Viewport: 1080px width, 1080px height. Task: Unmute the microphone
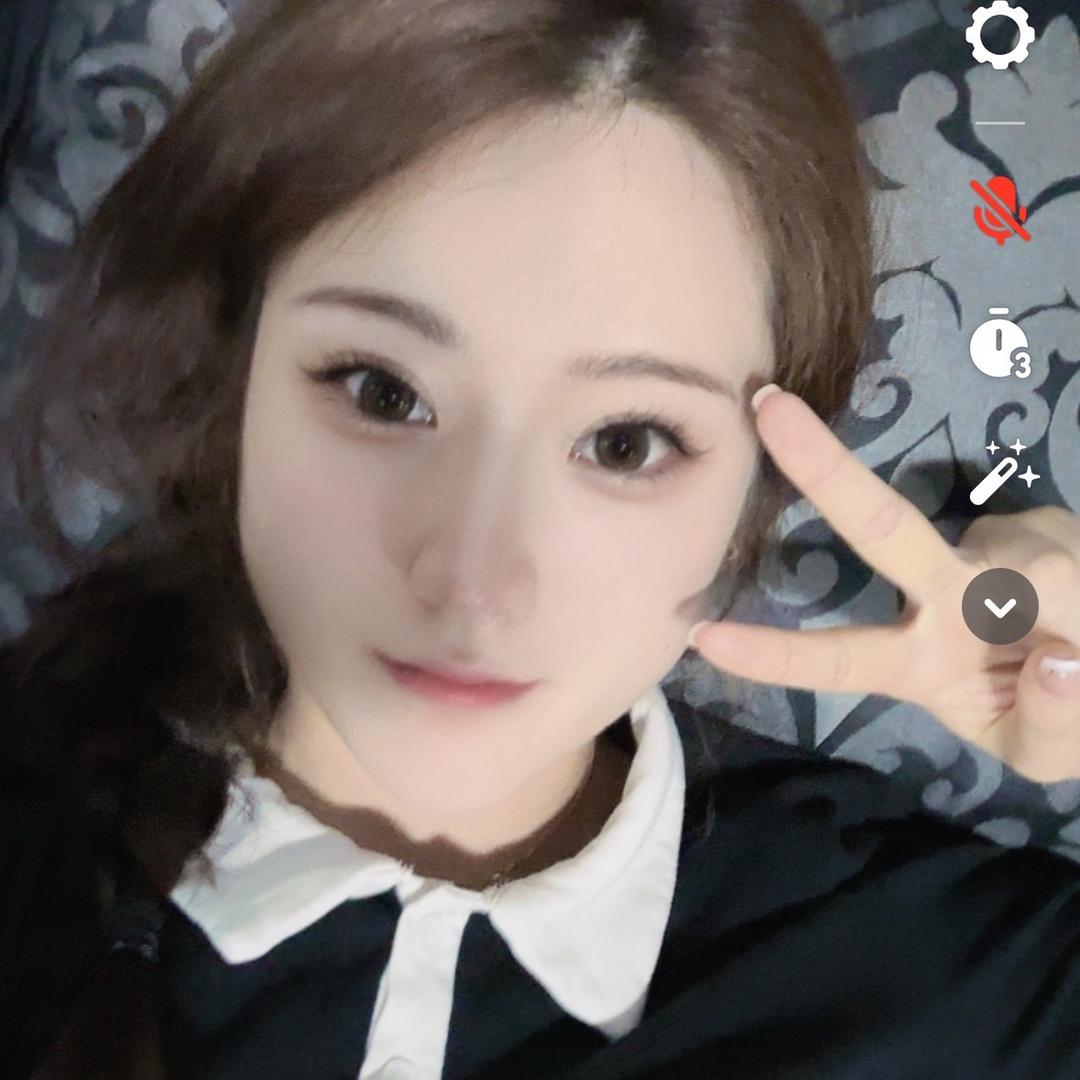(999, 211)
